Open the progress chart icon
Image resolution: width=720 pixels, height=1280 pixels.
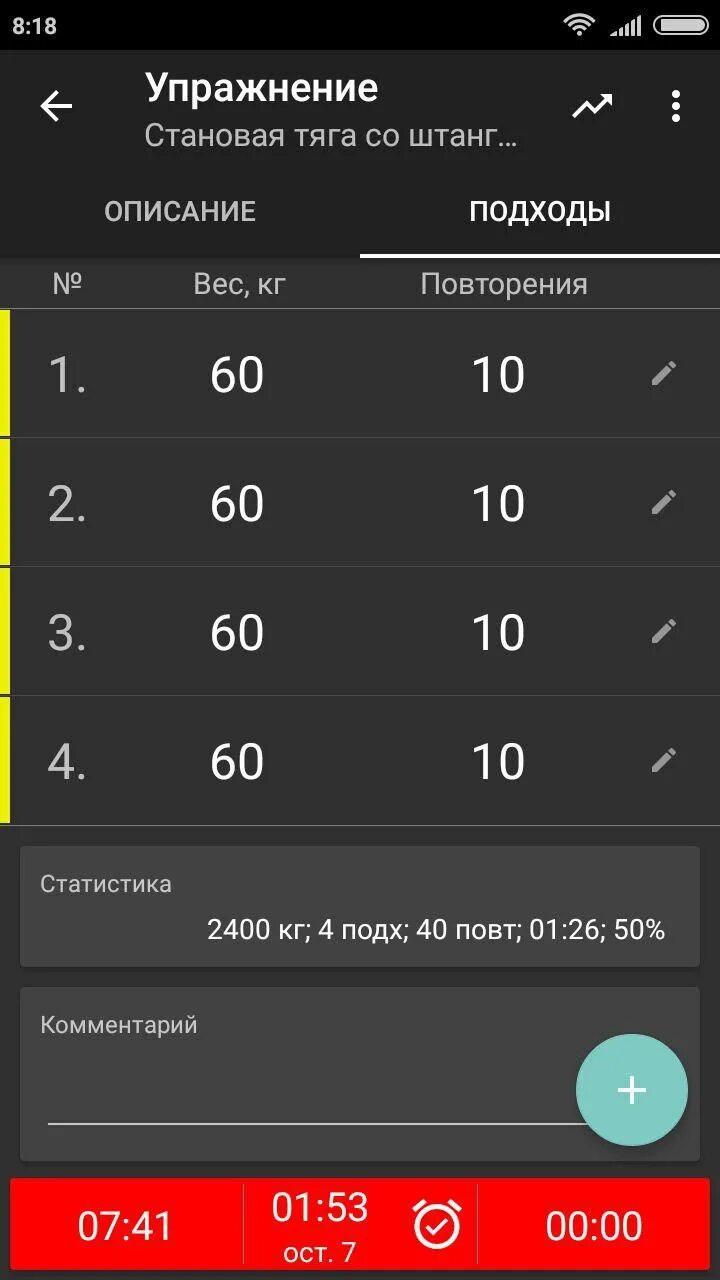pyautogui.click(x=592, y=106)
